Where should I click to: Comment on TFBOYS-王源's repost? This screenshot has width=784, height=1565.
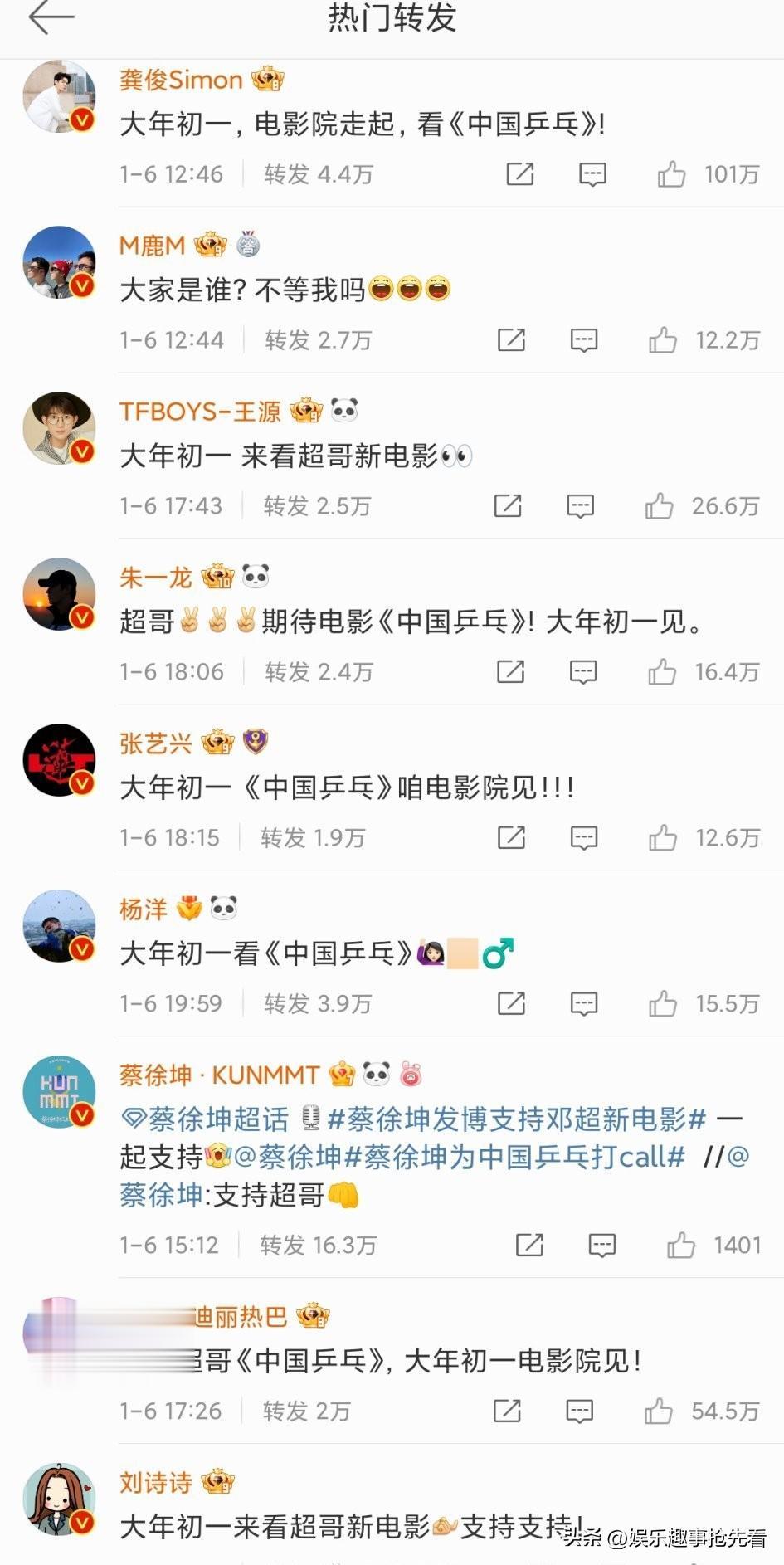(x=580, y=506)
